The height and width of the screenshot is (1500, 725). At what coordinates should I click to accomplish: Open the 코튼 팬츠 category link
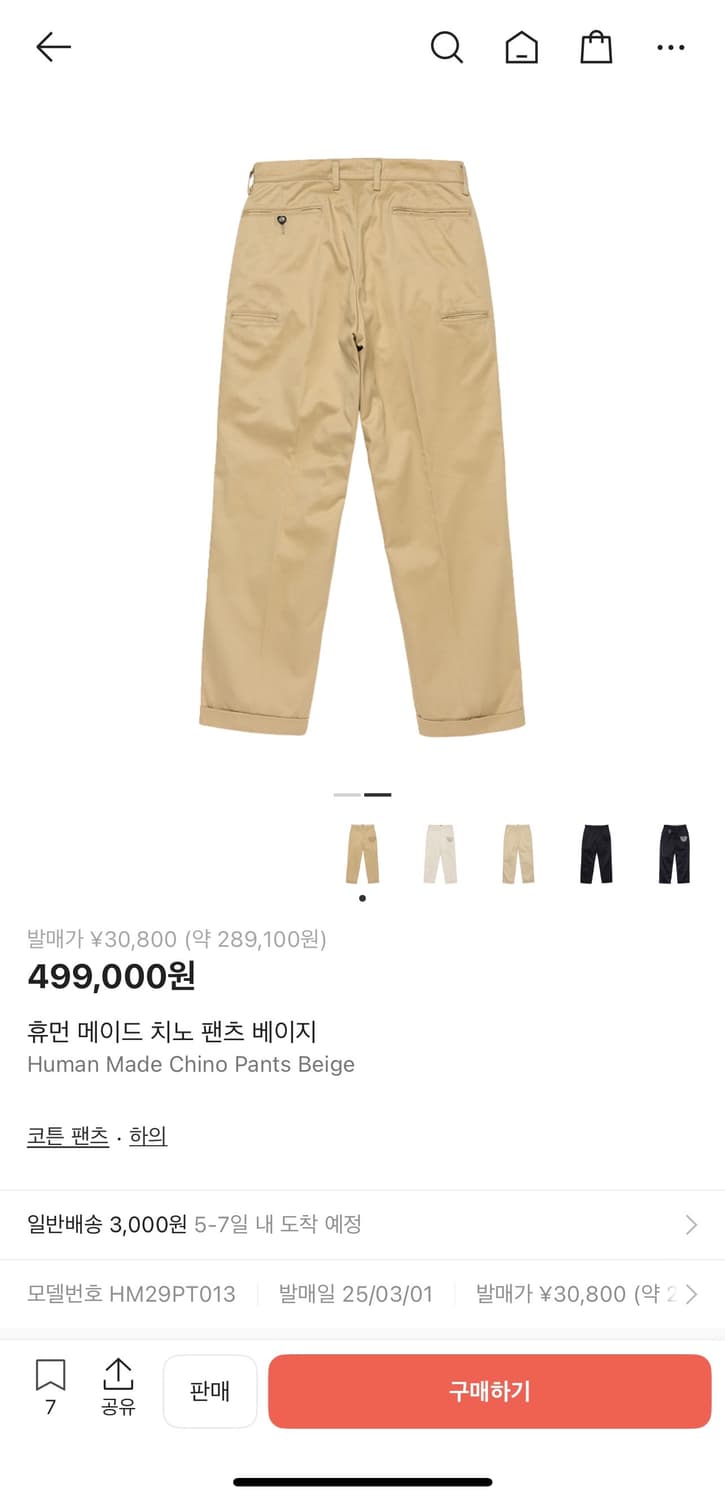[x=67, y=1138]
